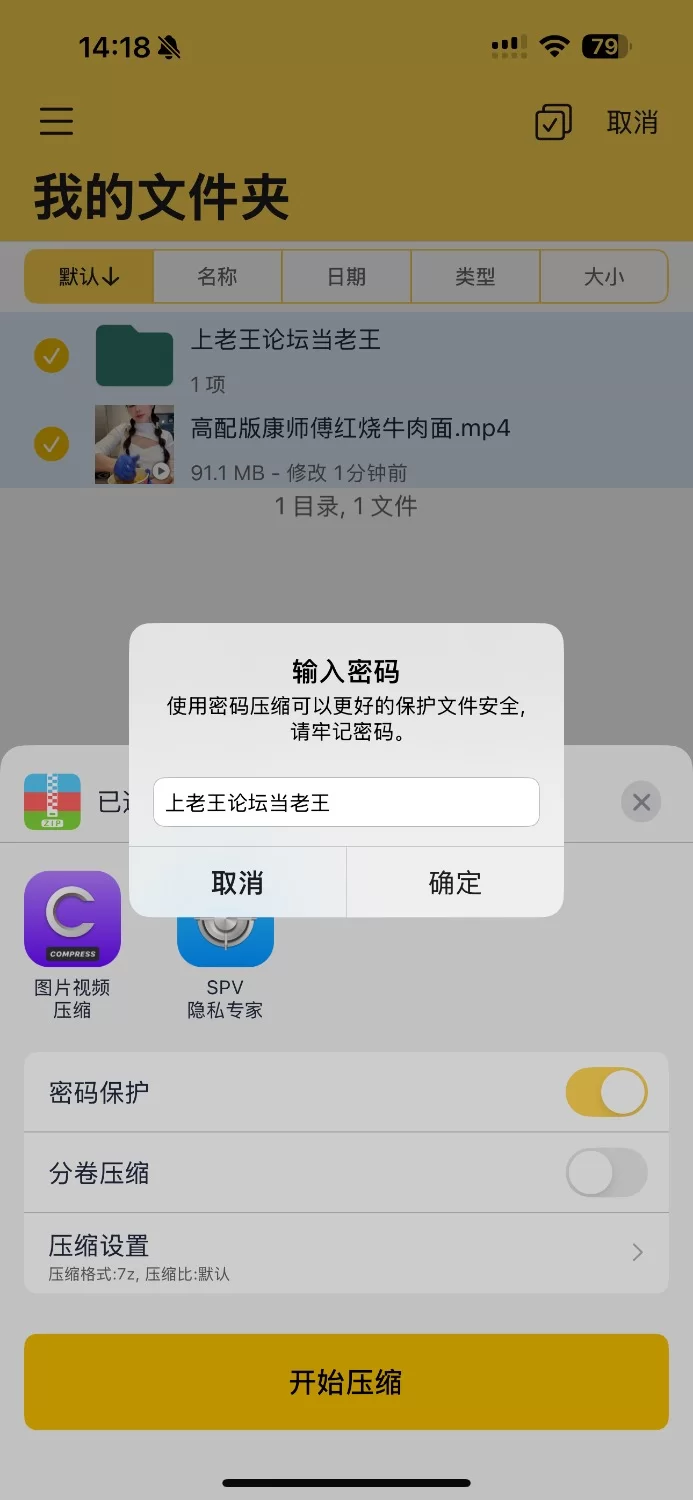The height and width of the screenshot is (1500, 693).
Task: Sort files by 日期
Action: [346, 277]
